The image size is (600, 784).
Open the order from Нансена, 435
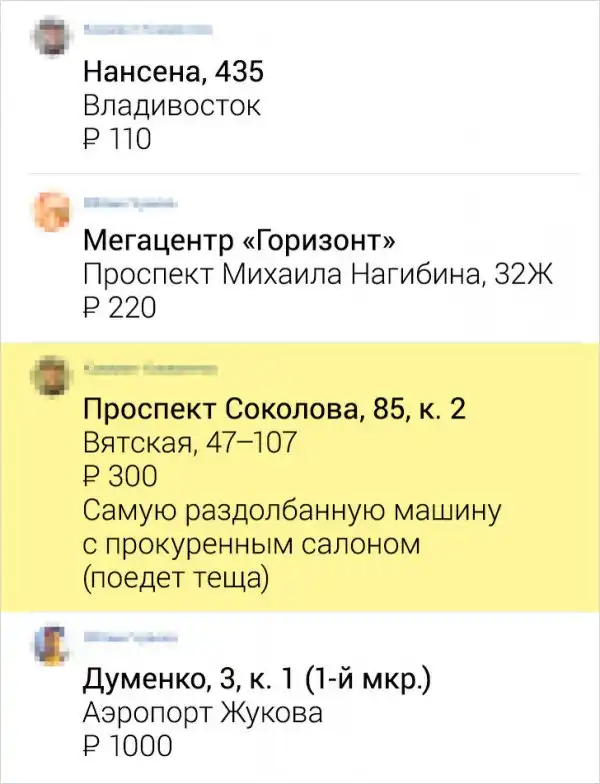(174, 73)
